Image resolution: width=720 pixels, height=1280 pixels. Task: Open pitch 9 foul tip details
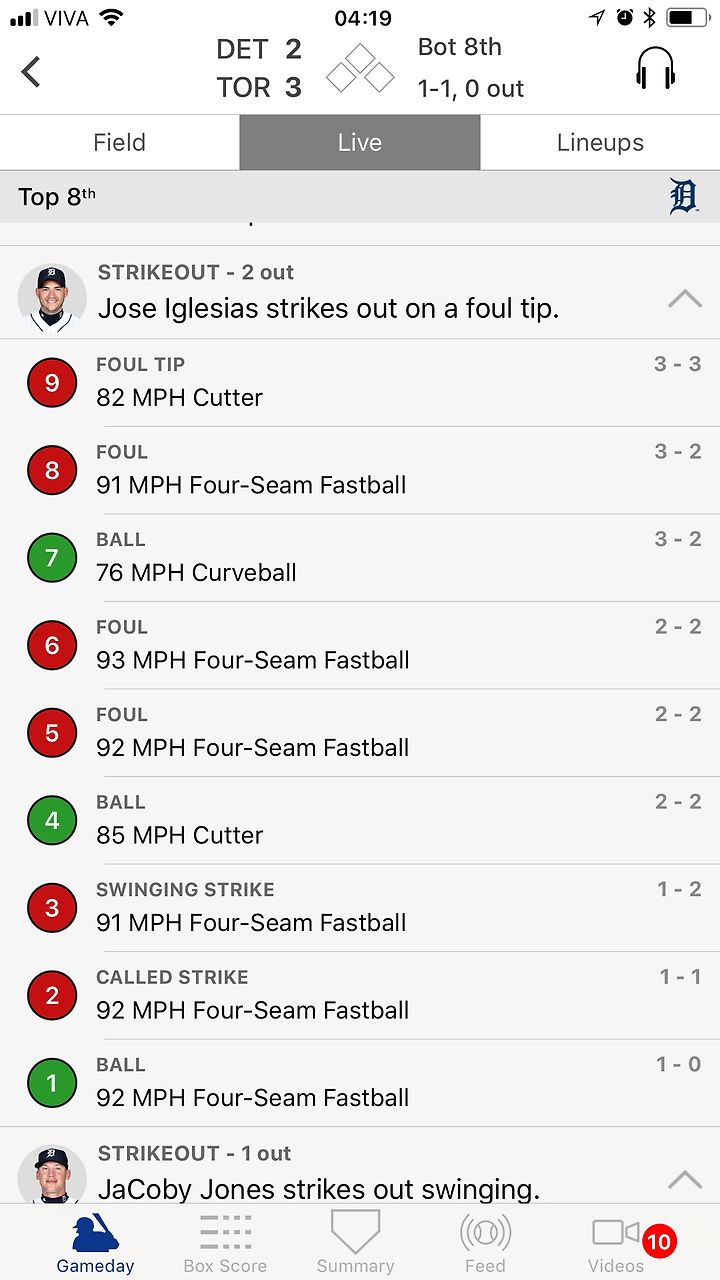click(x=360, y=383)
